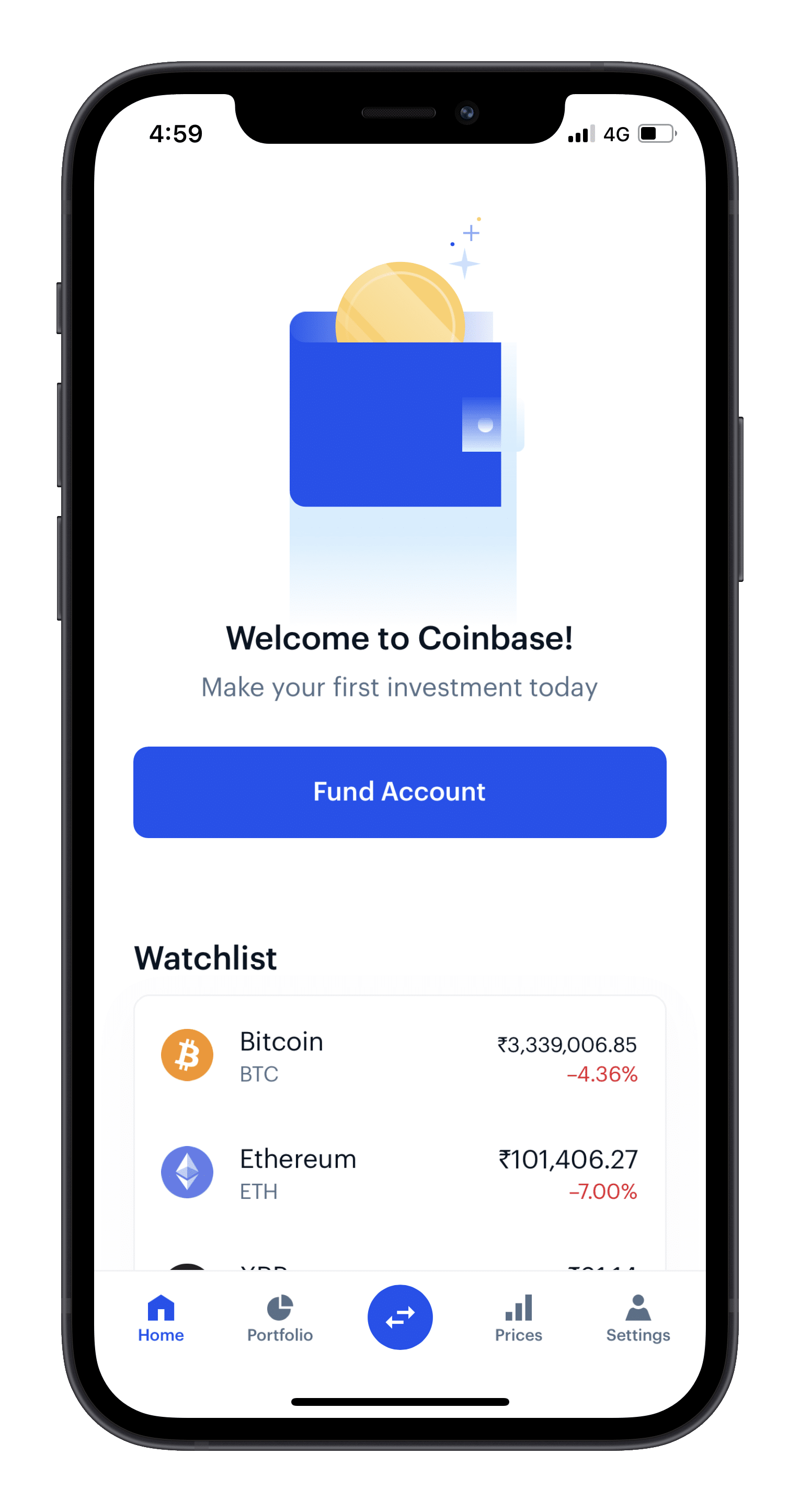This screenshot has width=800, height=1512.
Task: Switch to the Portfolio tab
Action: point(280,1319)
